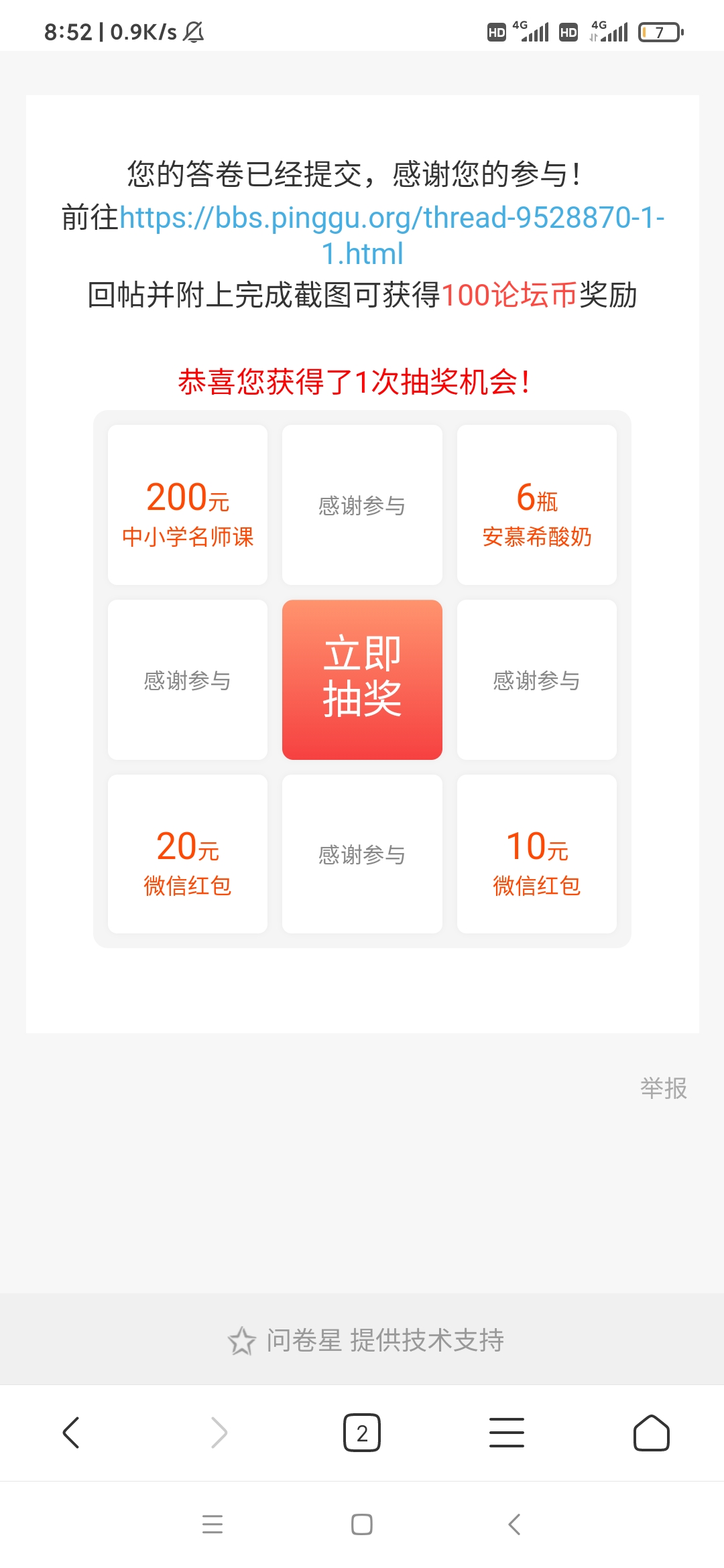Screen dimensions: 724x1568
Task: Open the bbs.pinggu.org thread link
Action: pyautogui.click(x=391, y=218)
